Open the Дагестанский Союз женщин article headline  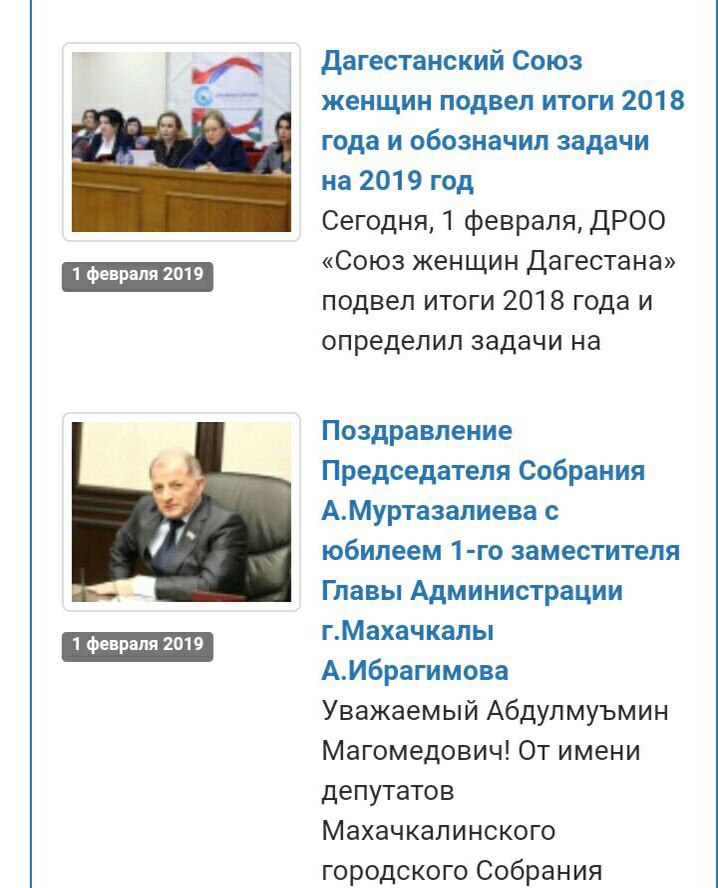coord(502,120)
